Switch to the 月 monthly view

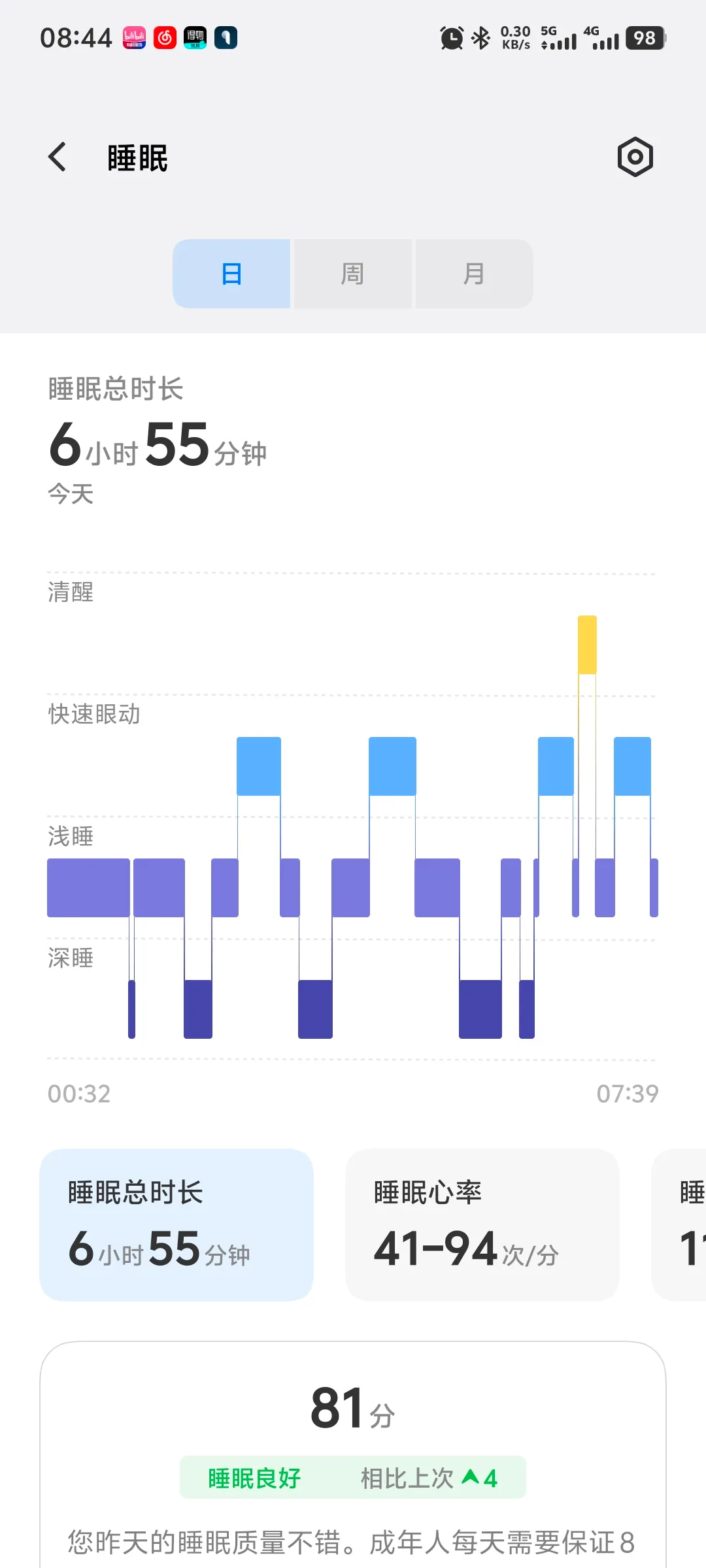point(474,274)
